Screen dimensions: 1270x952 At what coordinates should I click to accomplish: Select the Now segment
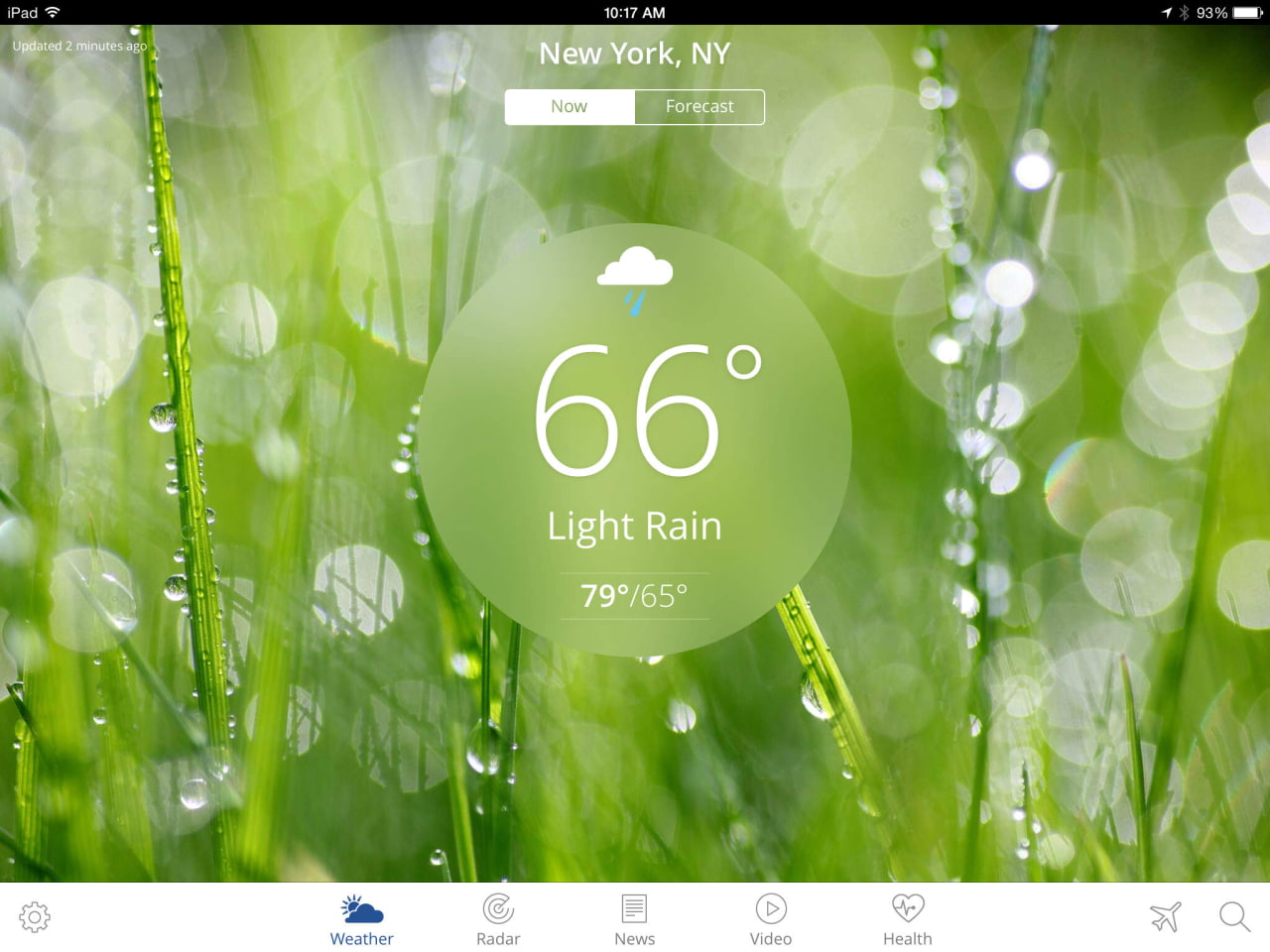click(570, 107)
